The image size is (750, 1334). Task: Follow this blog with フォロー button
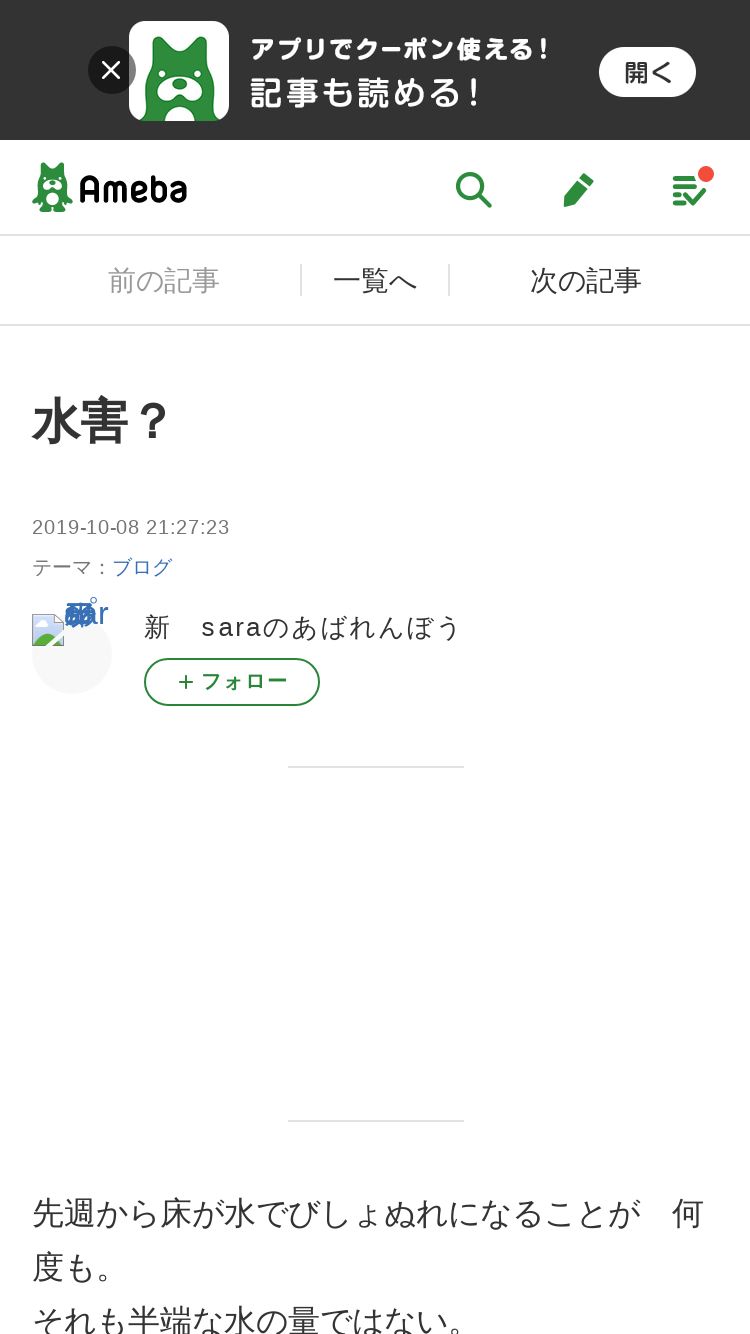(x=232, y=682)
